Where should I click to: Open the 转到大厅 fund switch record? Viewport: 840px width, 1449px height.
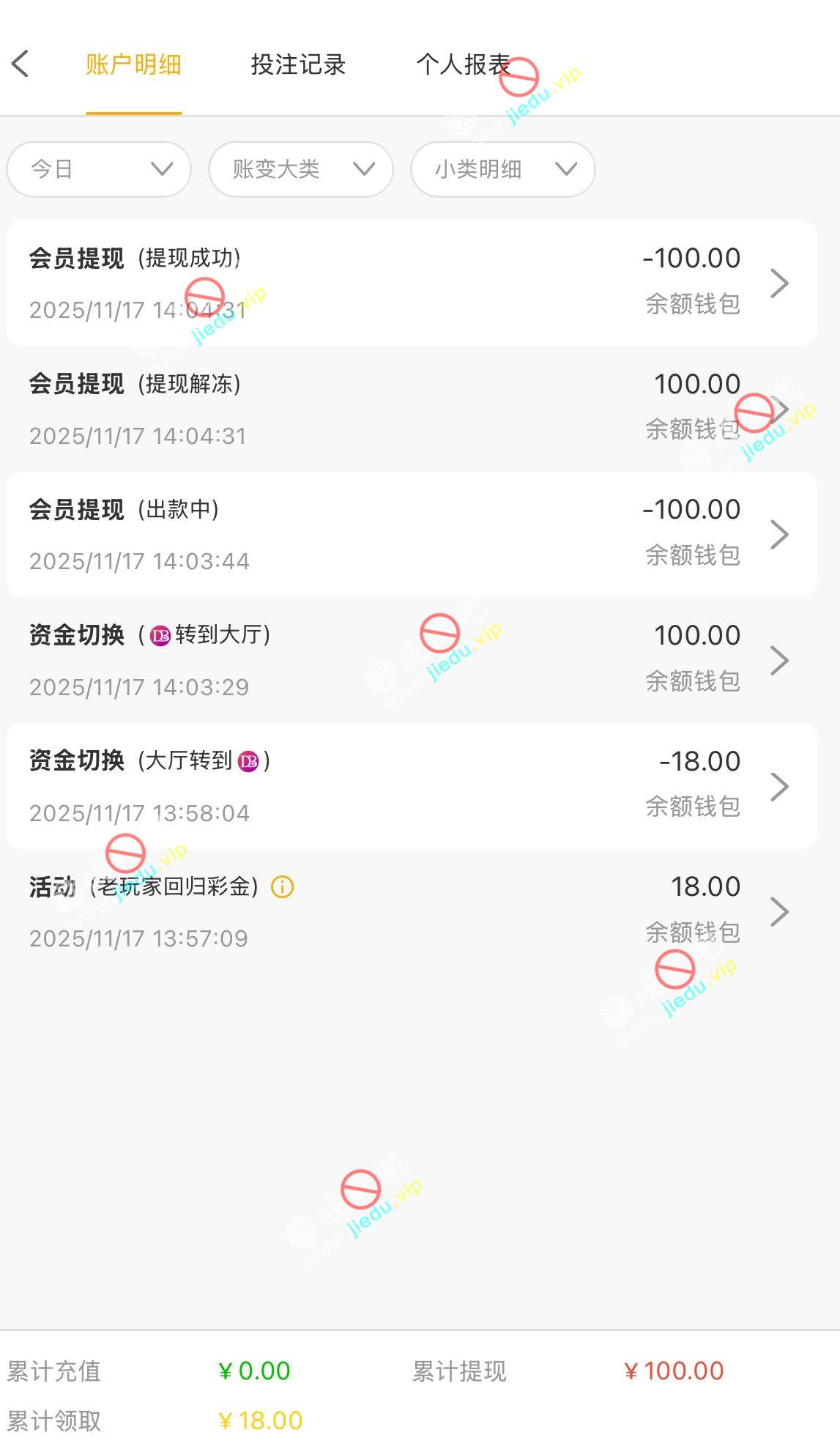tap(410, 661)
